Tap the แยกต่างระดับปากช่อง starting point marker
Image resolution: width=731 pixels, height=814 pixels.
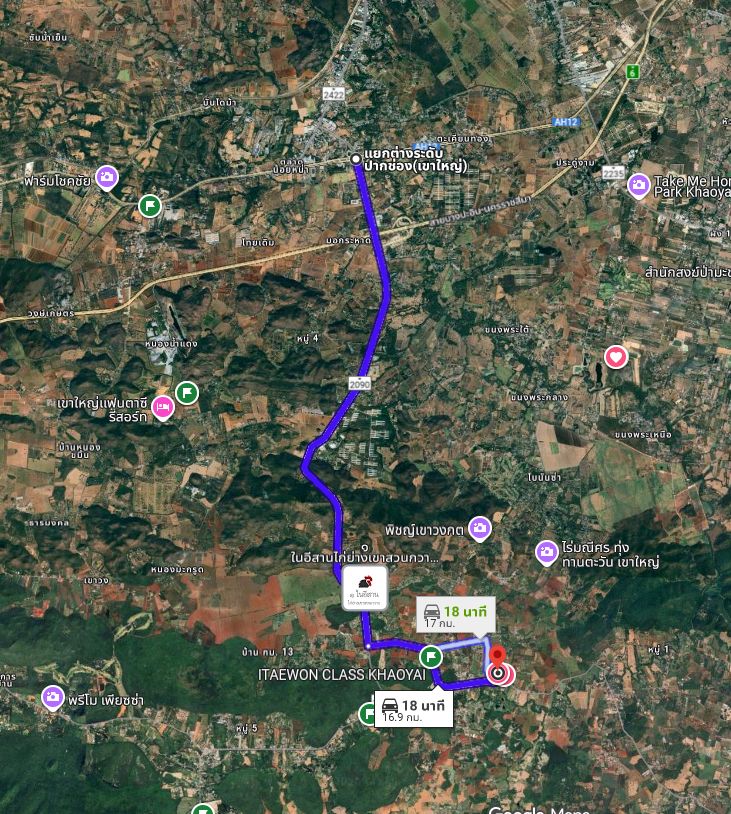pyautogui.click(x=356, y=159)
